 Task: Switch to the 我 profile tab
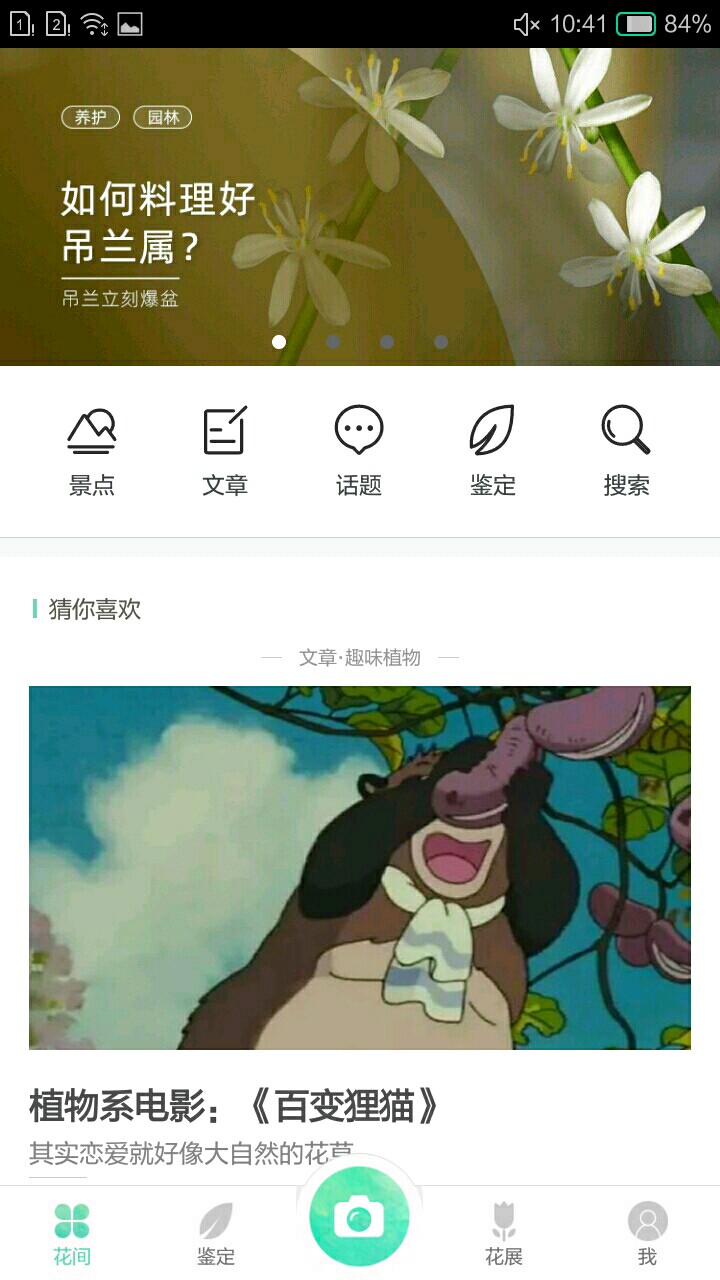point(647,1234)
